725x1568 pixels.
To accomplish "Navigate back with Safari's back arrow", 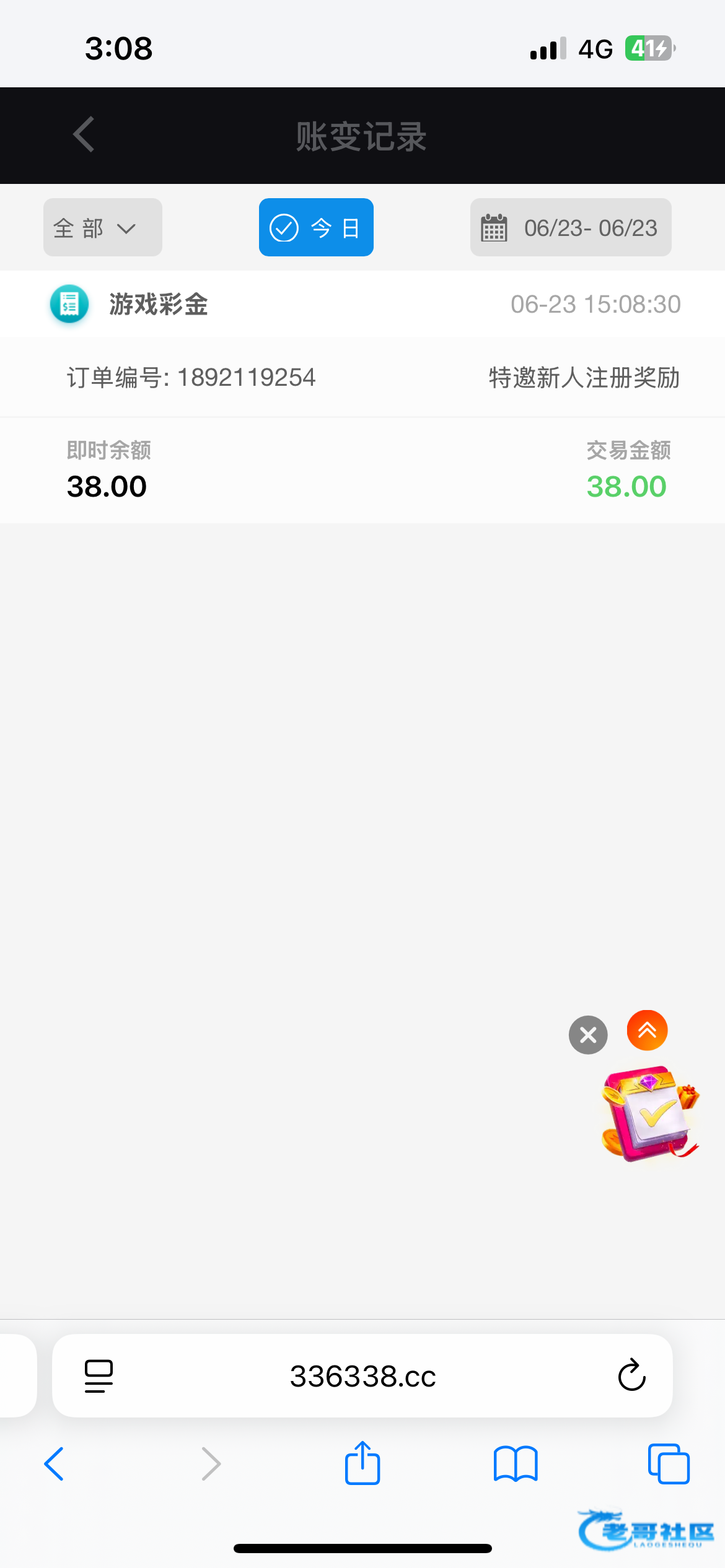I will (55, 1464).
